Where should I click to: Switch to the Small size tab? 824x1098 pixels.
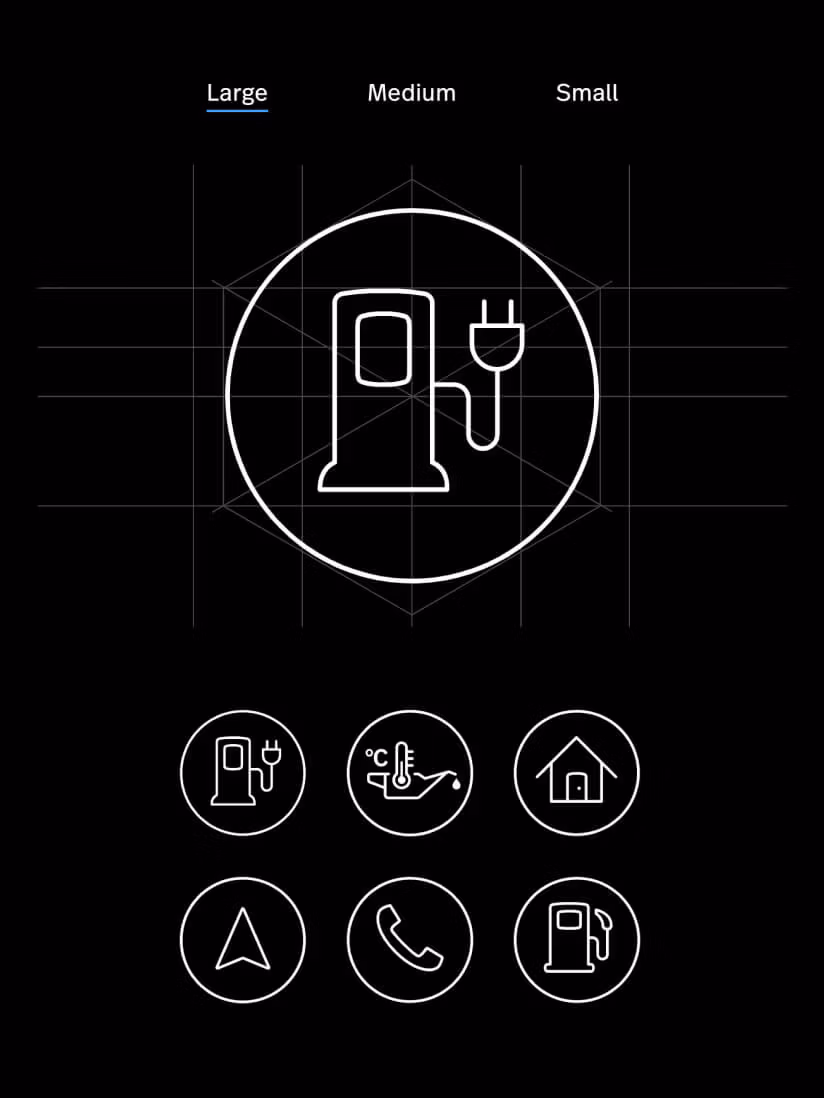(x=587, y=93)
